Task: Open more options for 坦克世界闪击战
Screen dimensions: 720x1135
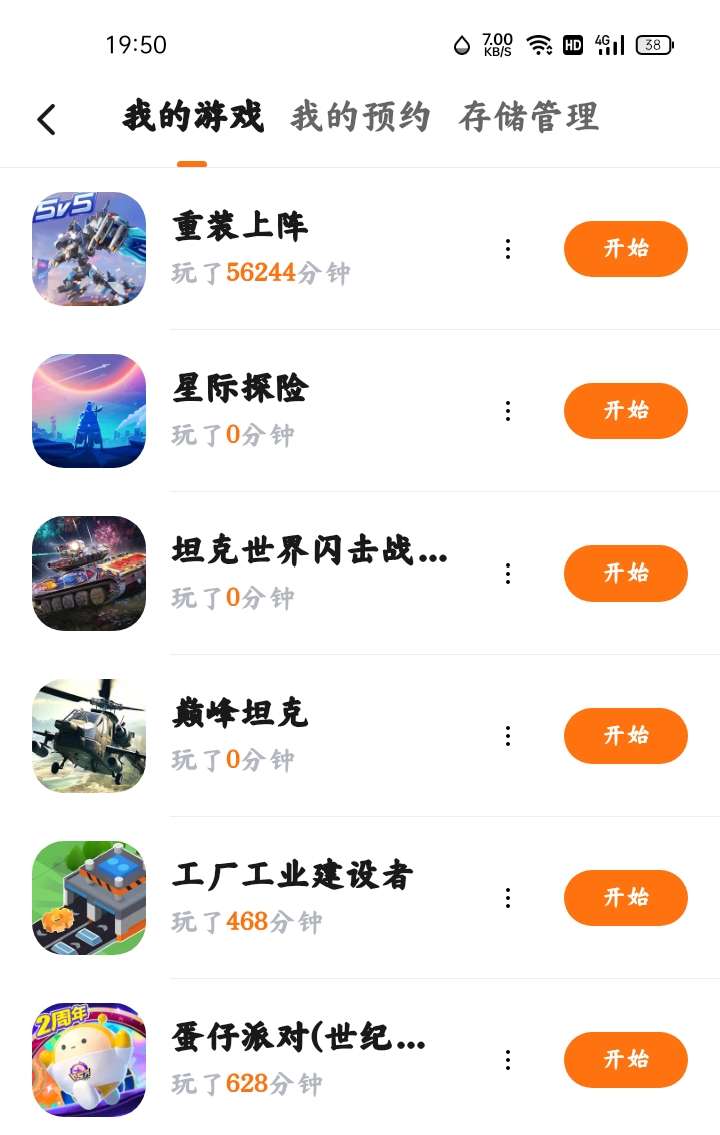Action: coord(508,573)
